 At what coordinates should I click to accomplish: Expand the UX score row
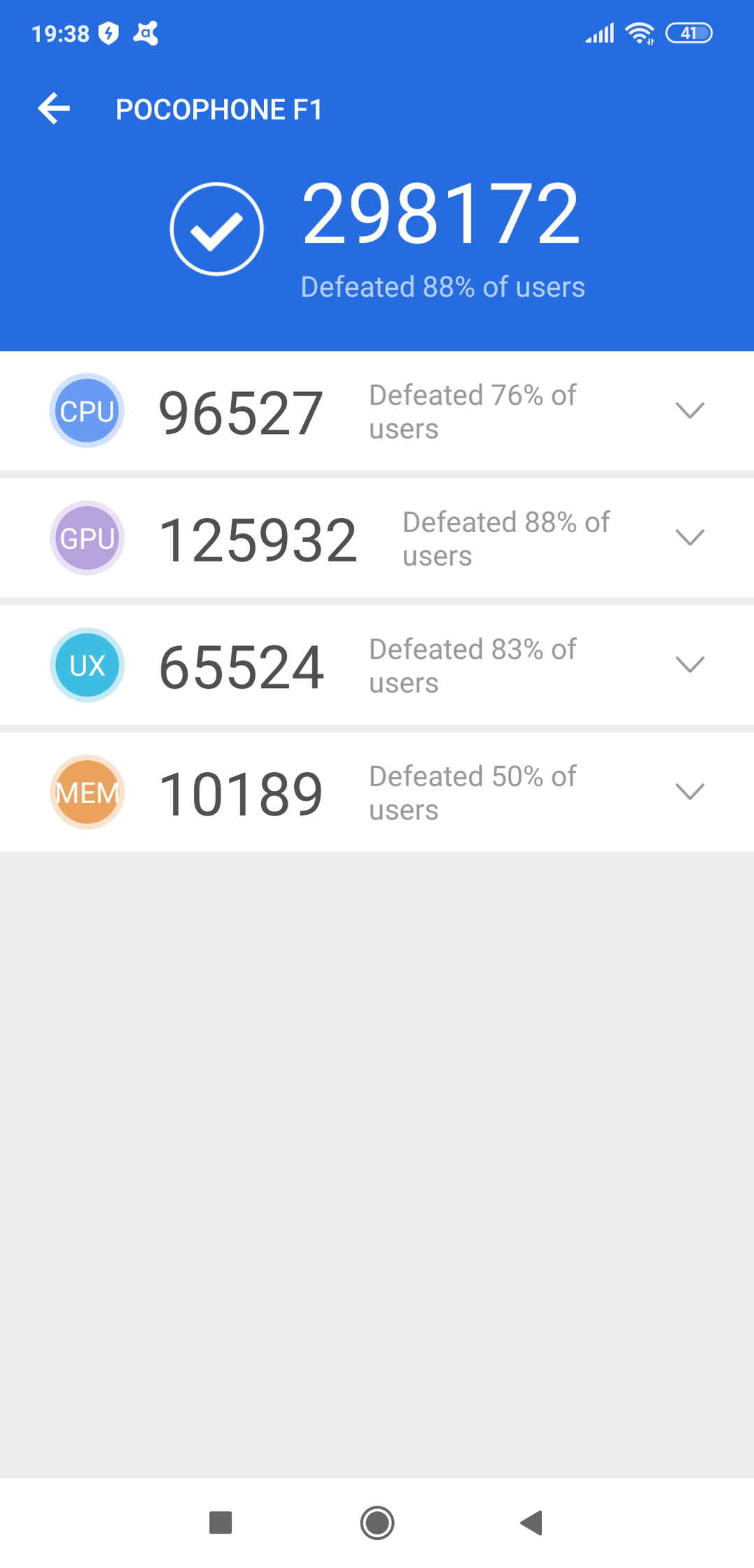[x=377, y=665]
